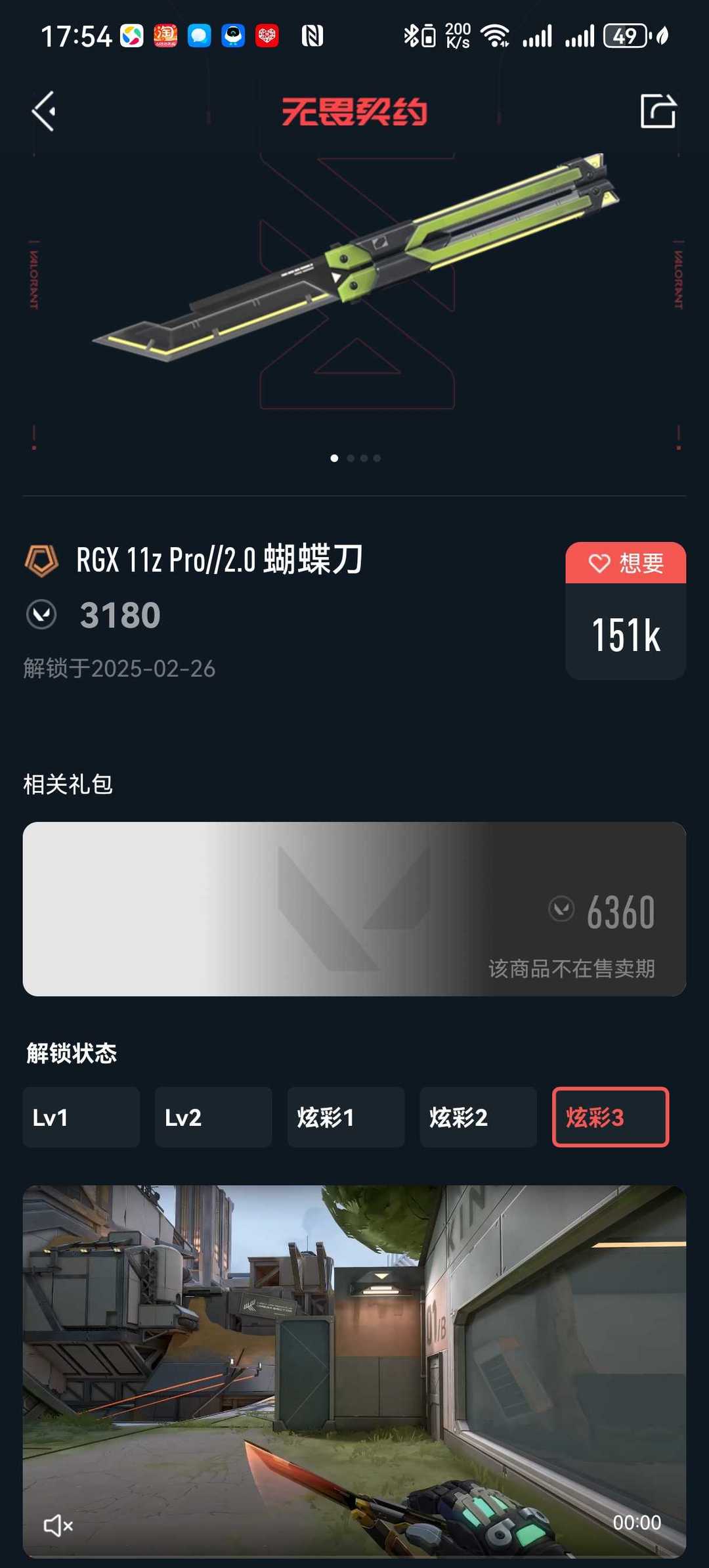Go back using the top-left arrow
Viewport: 709px width, 1568px height.
(x=43, y=111)
